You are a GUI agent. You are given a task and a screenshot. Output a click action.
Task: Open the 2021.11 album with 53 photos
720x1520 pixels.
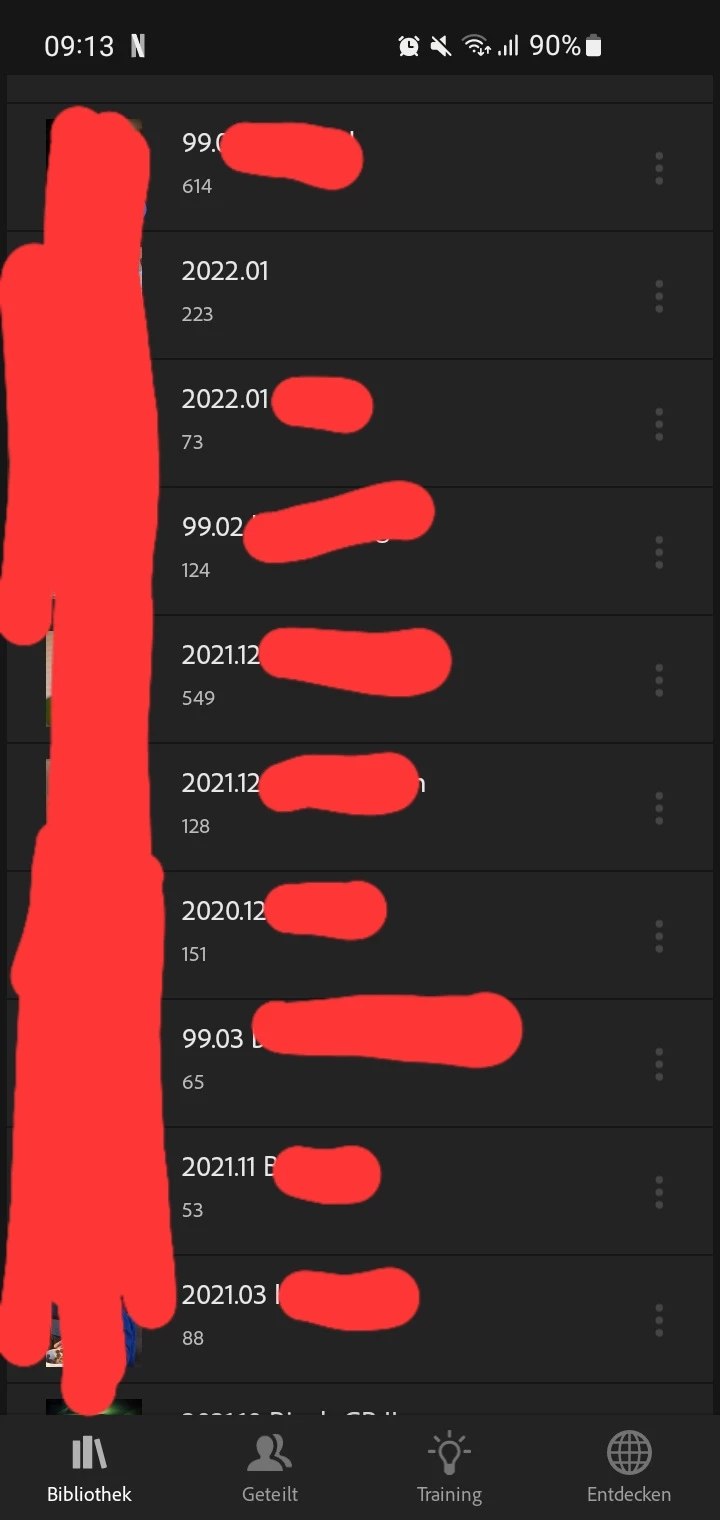click(x=380, y=1191)
